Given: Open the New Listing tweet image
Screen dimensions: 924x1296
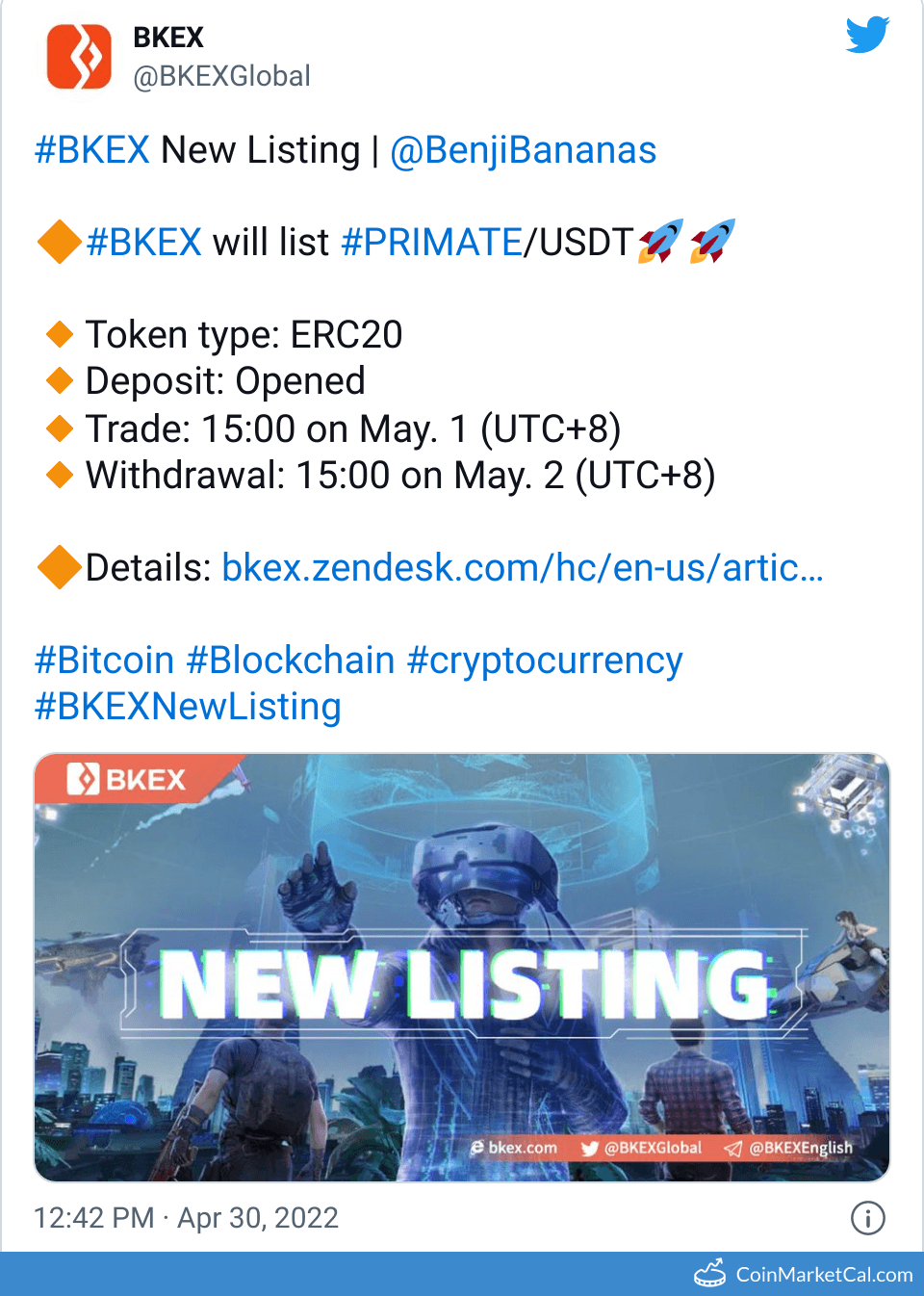Looking at the screenshot, I should tap(462, 967).
